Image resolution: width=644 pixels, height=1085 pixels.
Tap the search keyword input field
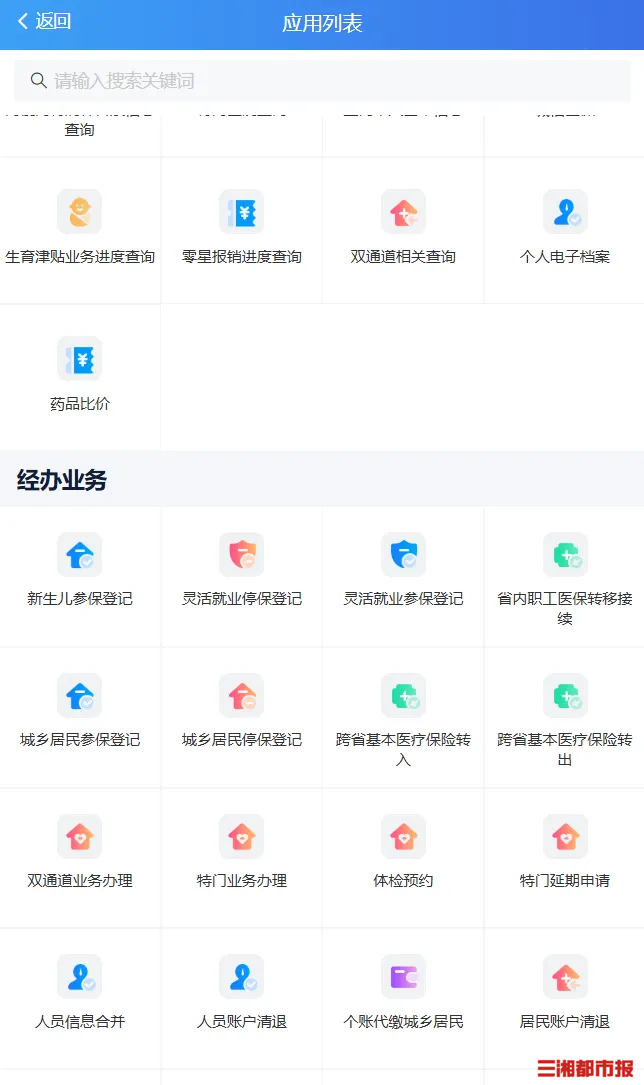pyautogui.click(x=320, y=80)
